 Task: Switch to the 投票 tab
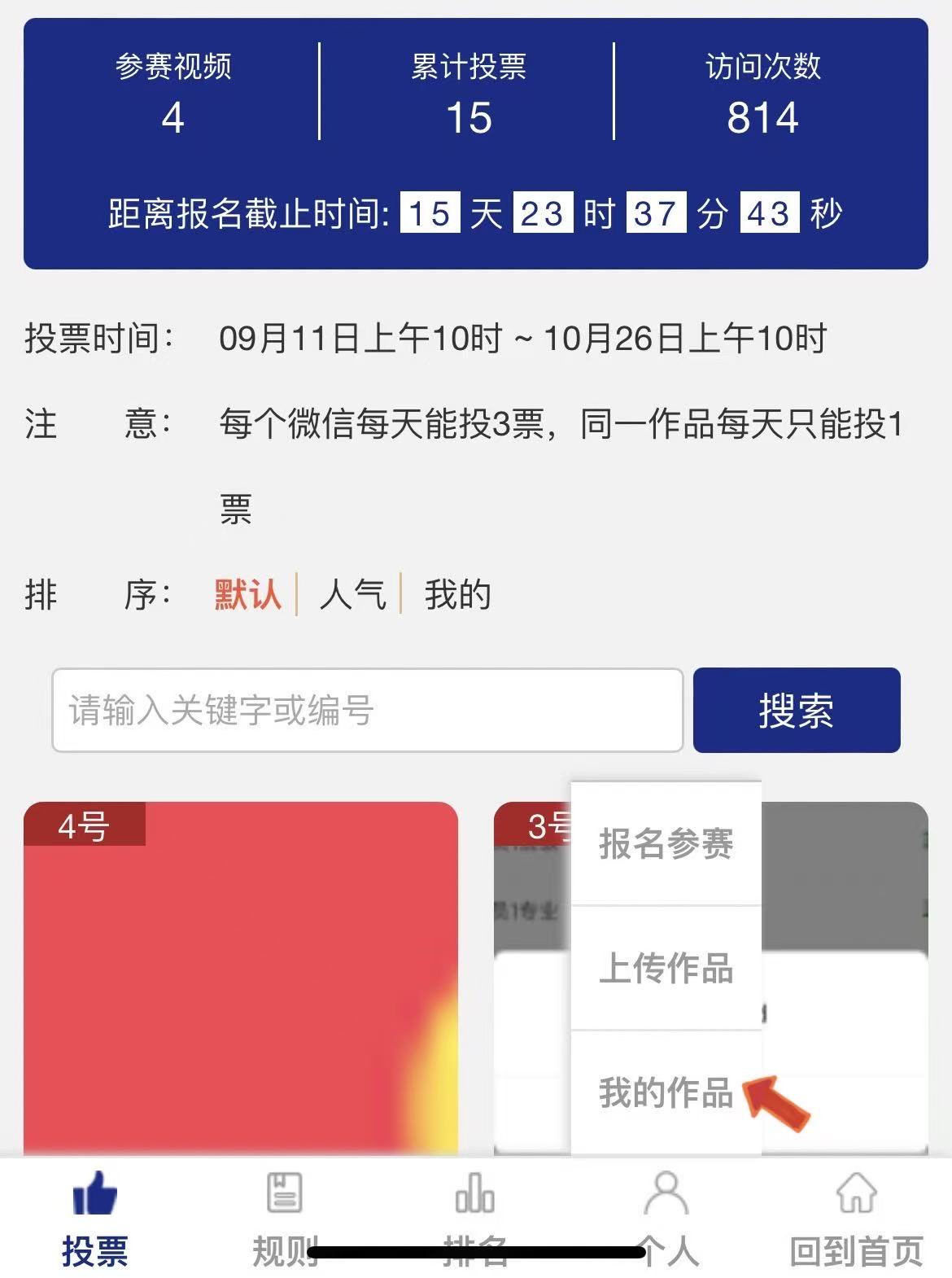point(95,1219)
